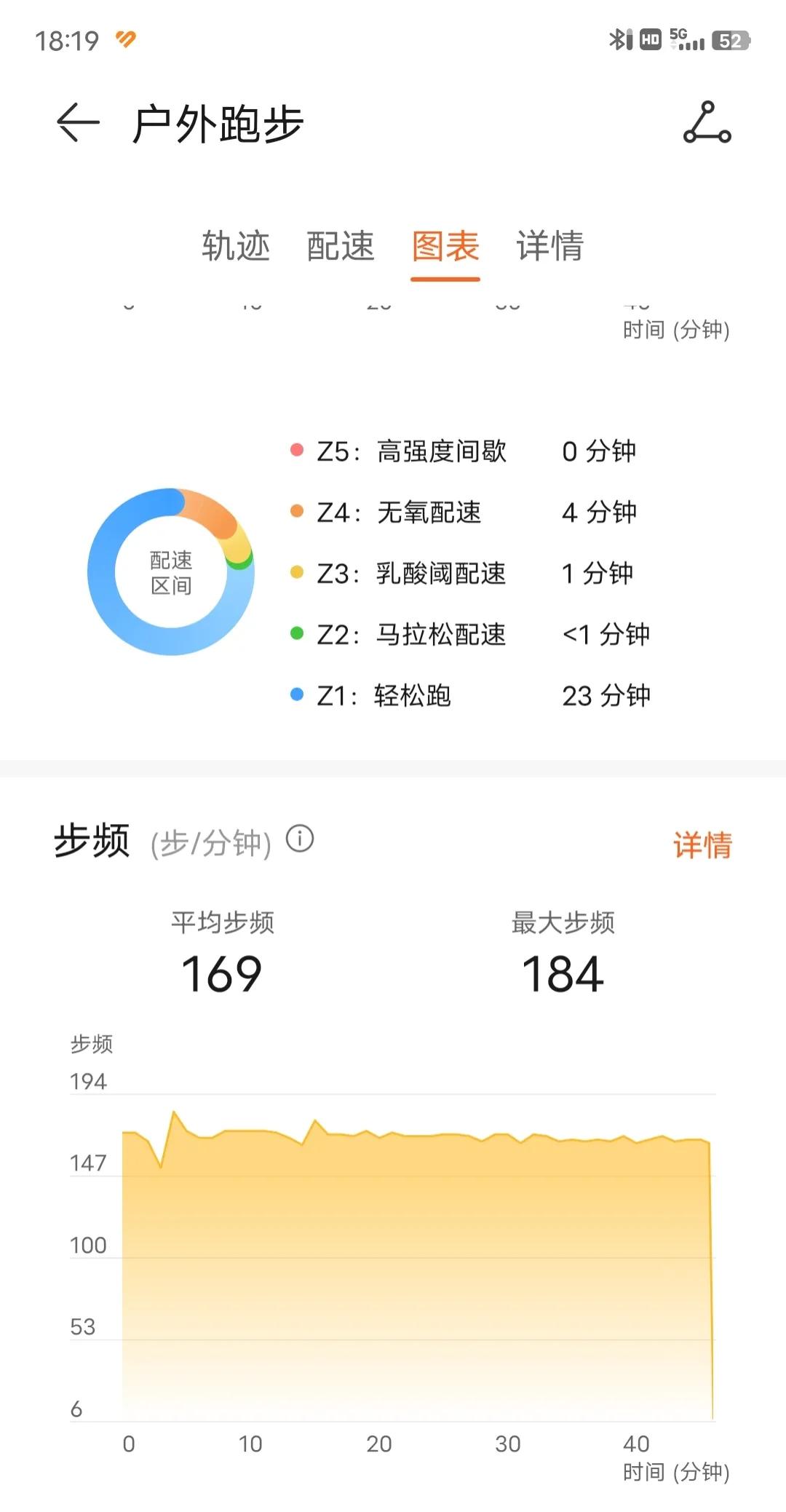Tap the Z1 blue zone indicator dot

point(297,695)
